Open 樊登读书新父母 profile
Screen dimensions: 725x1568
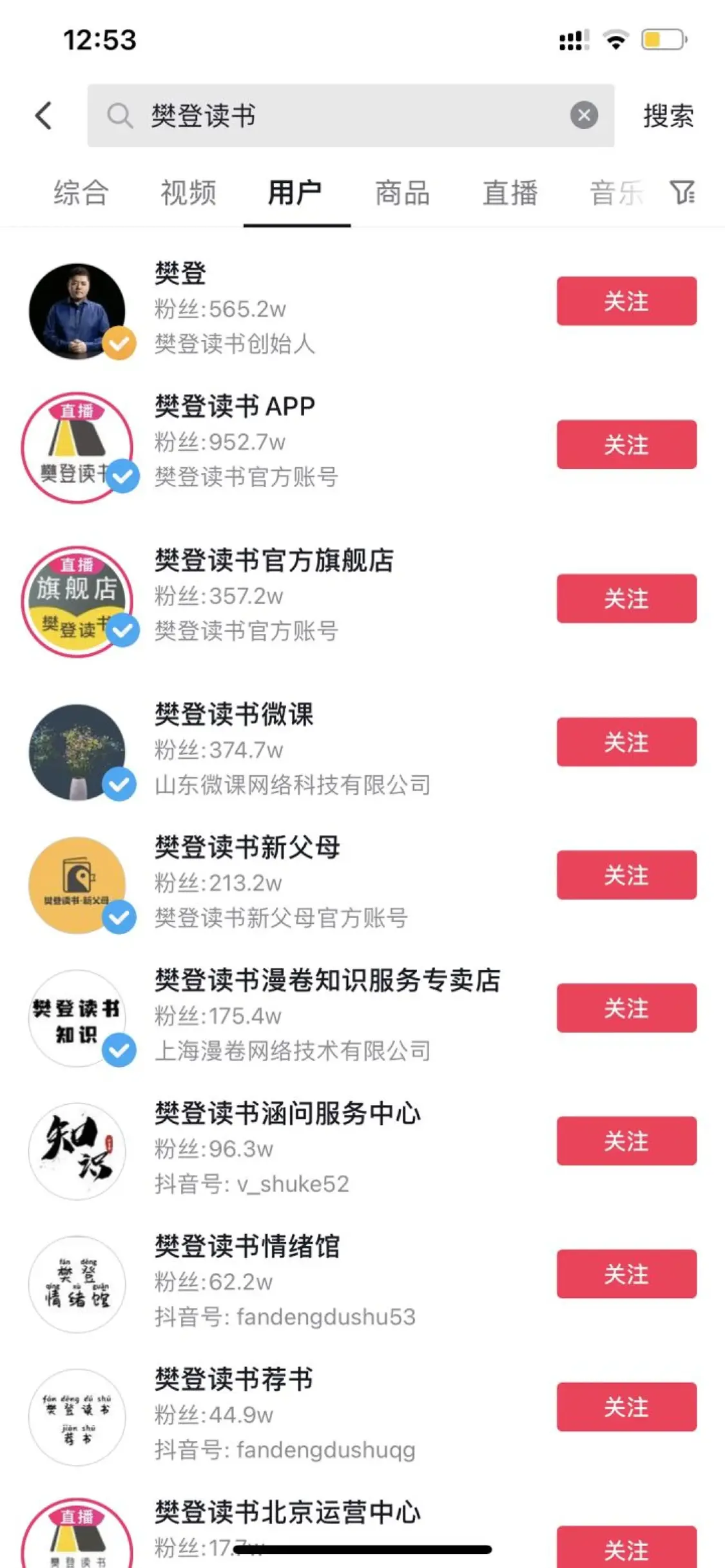click(247, 848)
